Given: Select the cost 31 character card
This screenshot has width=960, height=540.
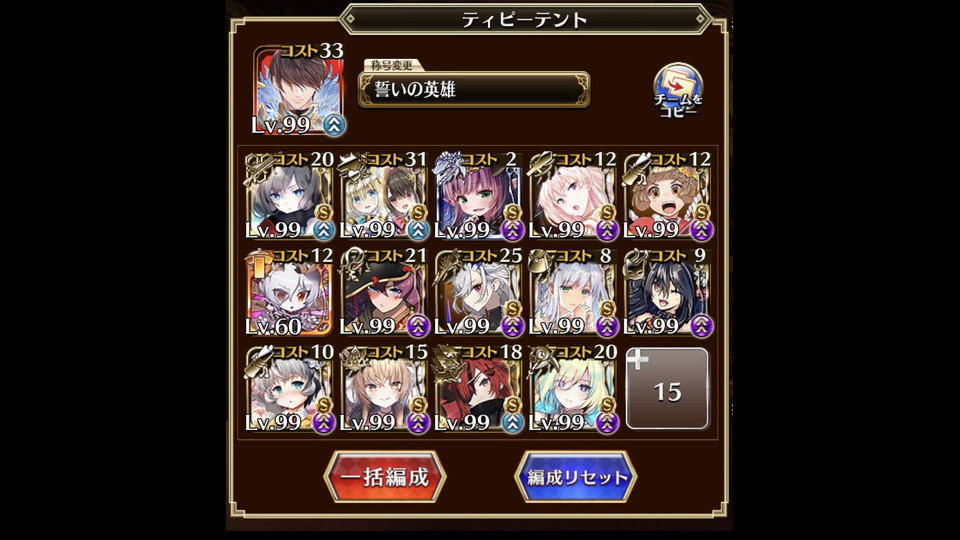Looking at the screenshot, I should coord(384,197).
